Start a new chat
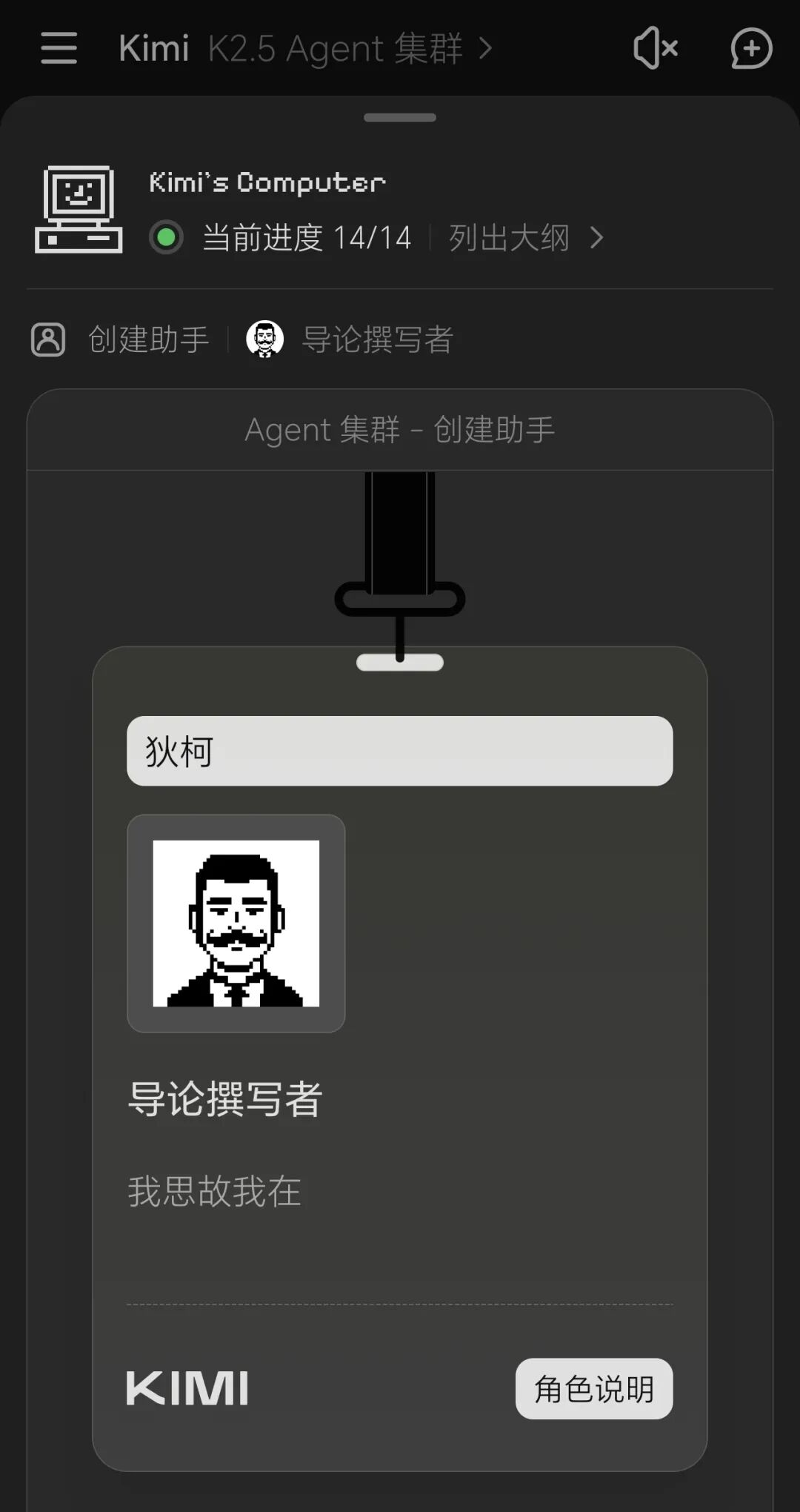The width and height of the screenshot is (800, 1512). (751, 49)
